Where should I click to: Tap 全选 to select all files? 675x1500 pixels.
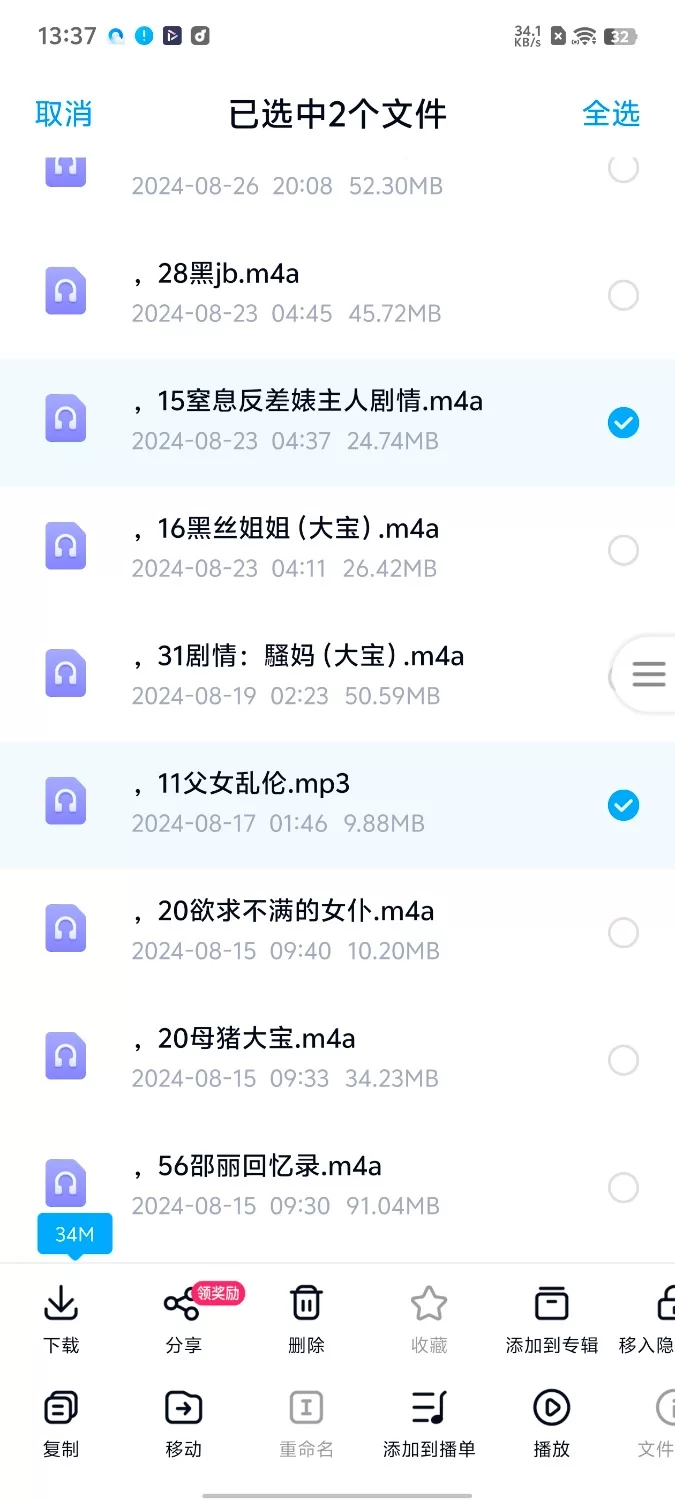(610, 114)
